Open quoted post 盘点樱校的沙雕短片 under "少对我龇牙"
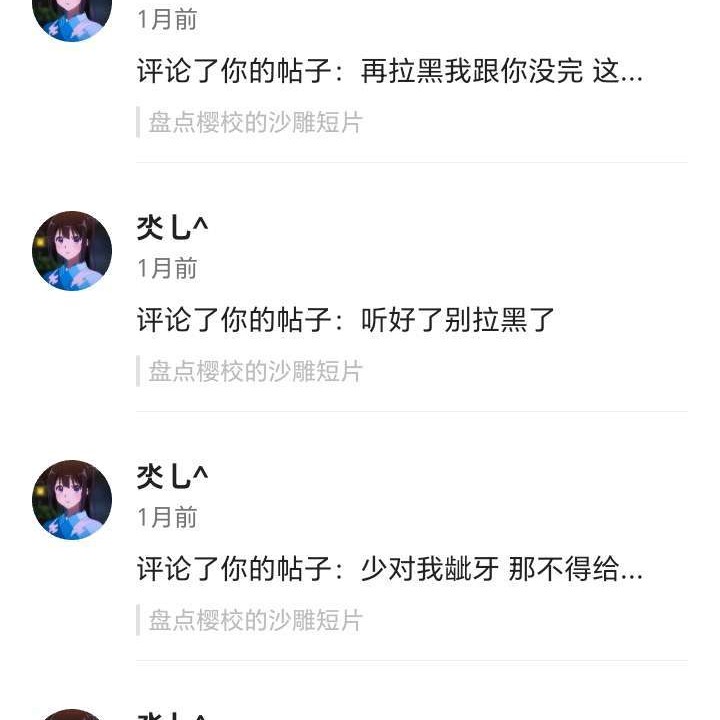 255,621
